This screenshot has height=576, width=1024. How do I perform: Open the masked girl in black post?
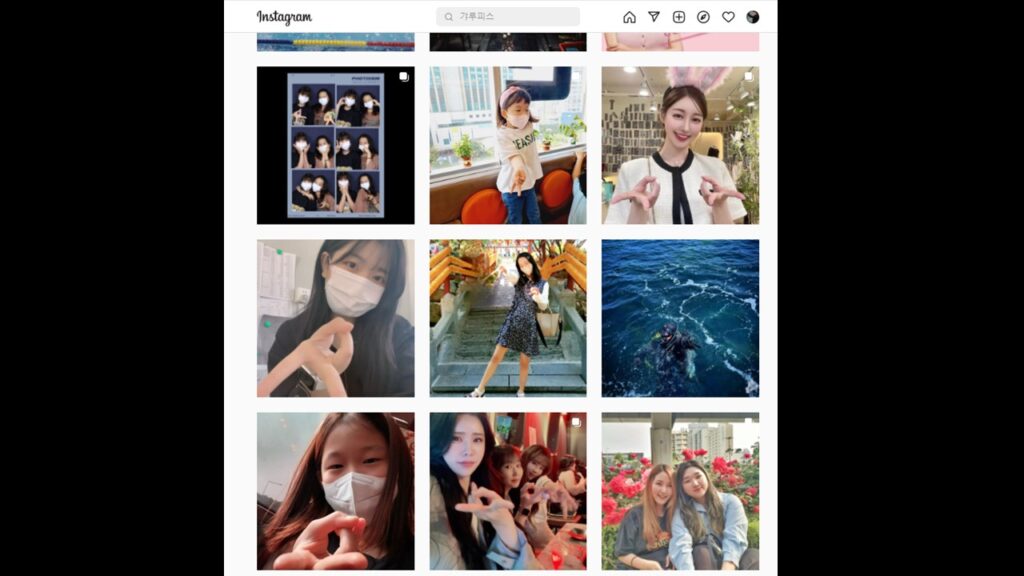(335, 318)
